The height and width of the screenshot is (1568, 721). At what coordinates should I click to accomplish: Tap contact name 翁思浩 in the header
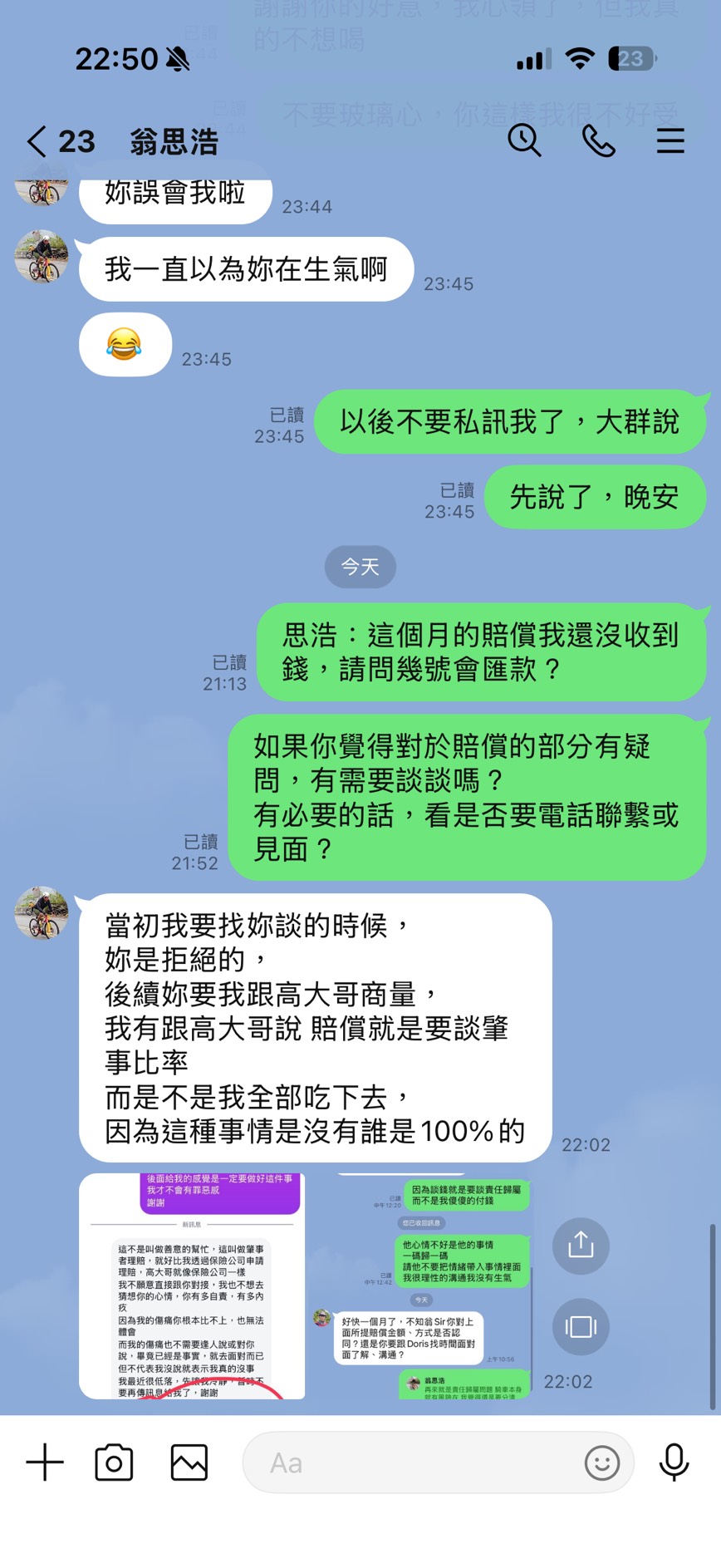(172, 142)
